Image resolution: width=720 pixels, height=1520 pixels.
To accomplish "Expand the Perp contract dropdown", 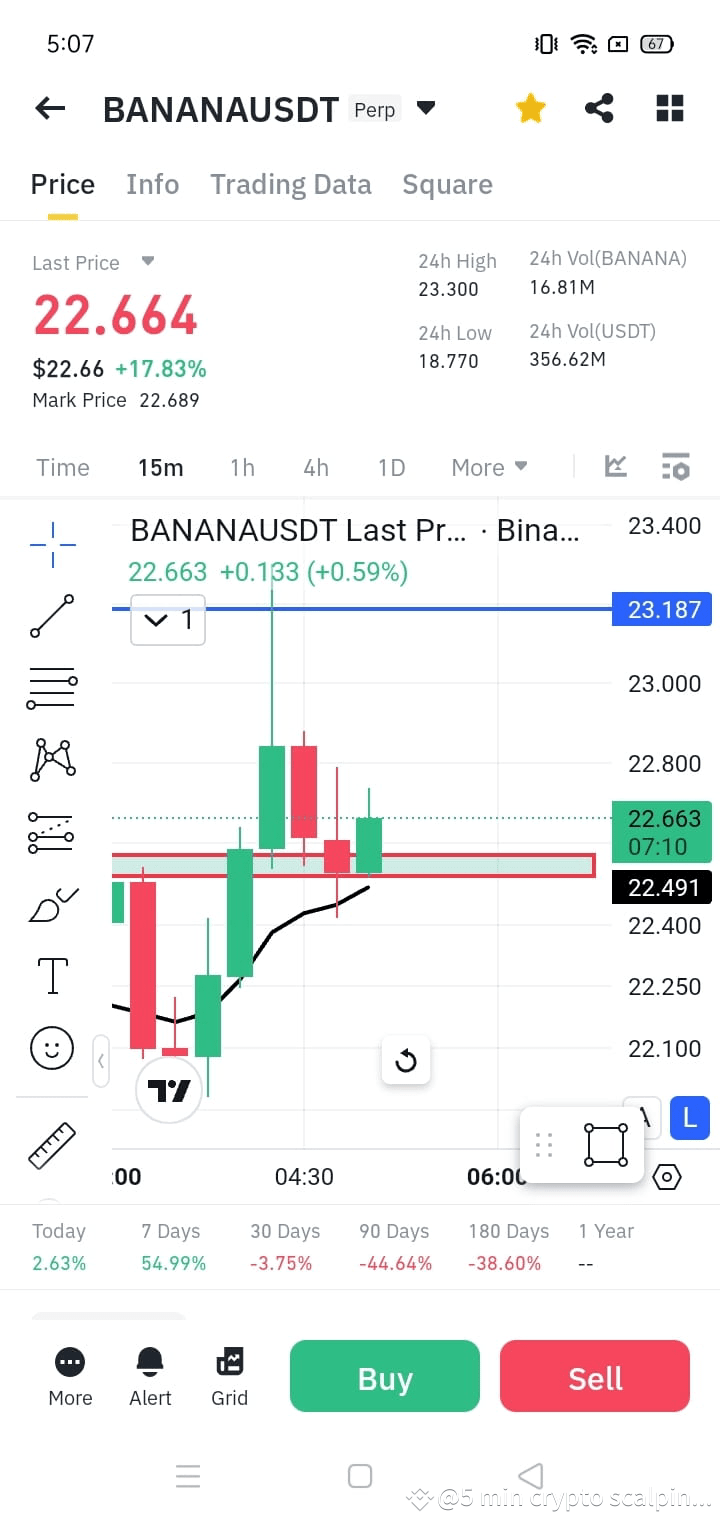I will (x=425, y=110).
